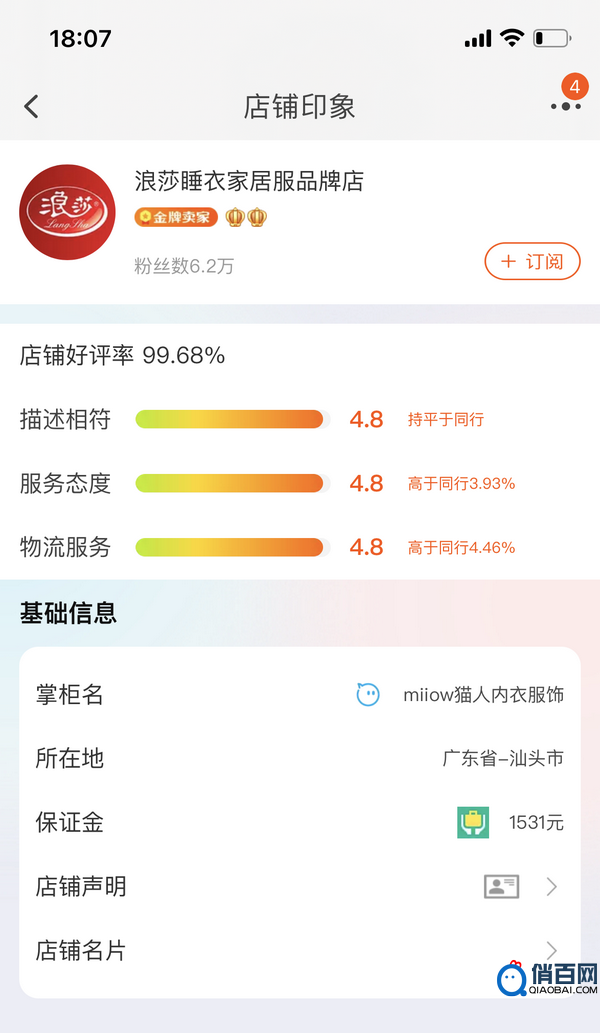Open the 店铺声明 row
Screen dimensions: 600x1033
(300, 887)
